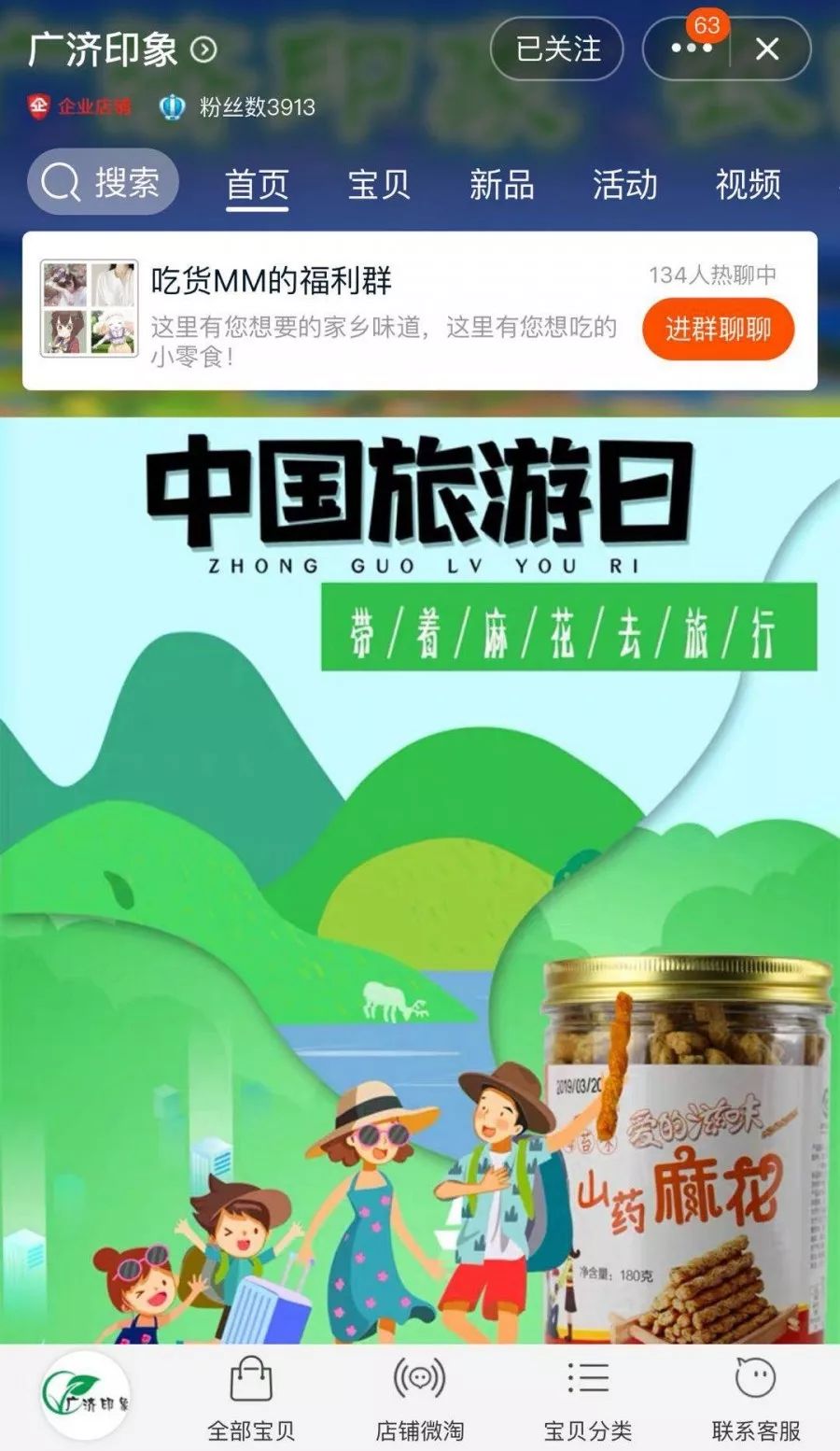Image resolution: width=840 pixels, height=1451 pixels.
Task: Join the group via 进群聊聊
Action: pyautogui.click(x=718, y=329)
